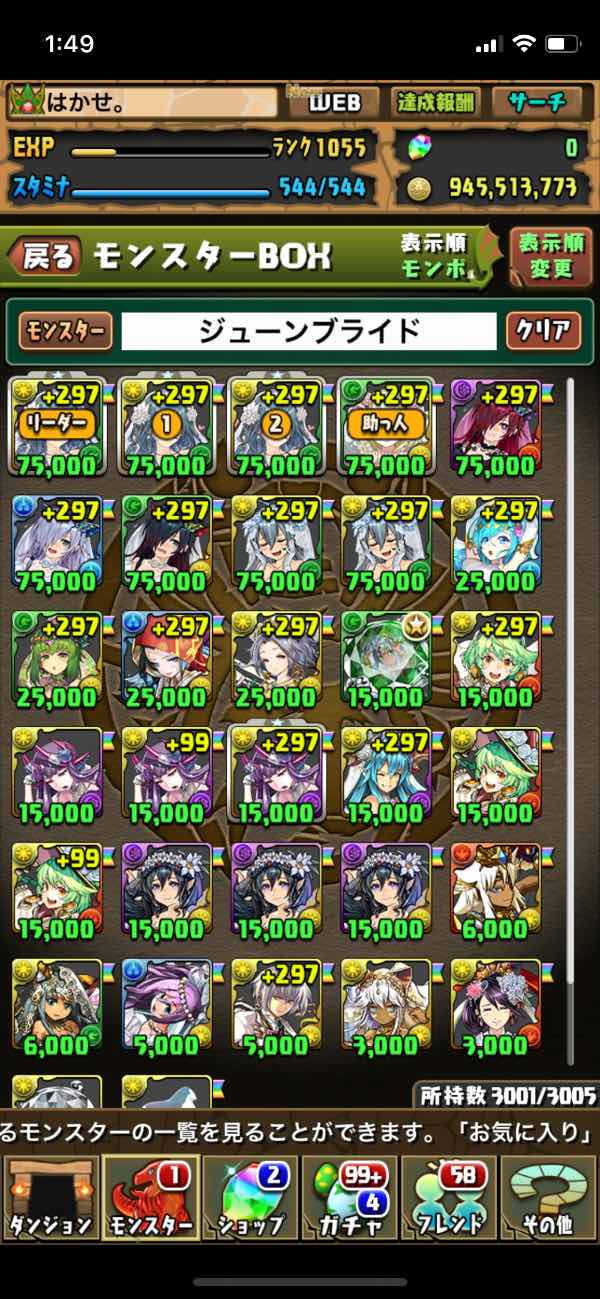Viewport: 600px width, 1299px height.
Task: Open the ガチャ tab
Action: pos(350,1198)
